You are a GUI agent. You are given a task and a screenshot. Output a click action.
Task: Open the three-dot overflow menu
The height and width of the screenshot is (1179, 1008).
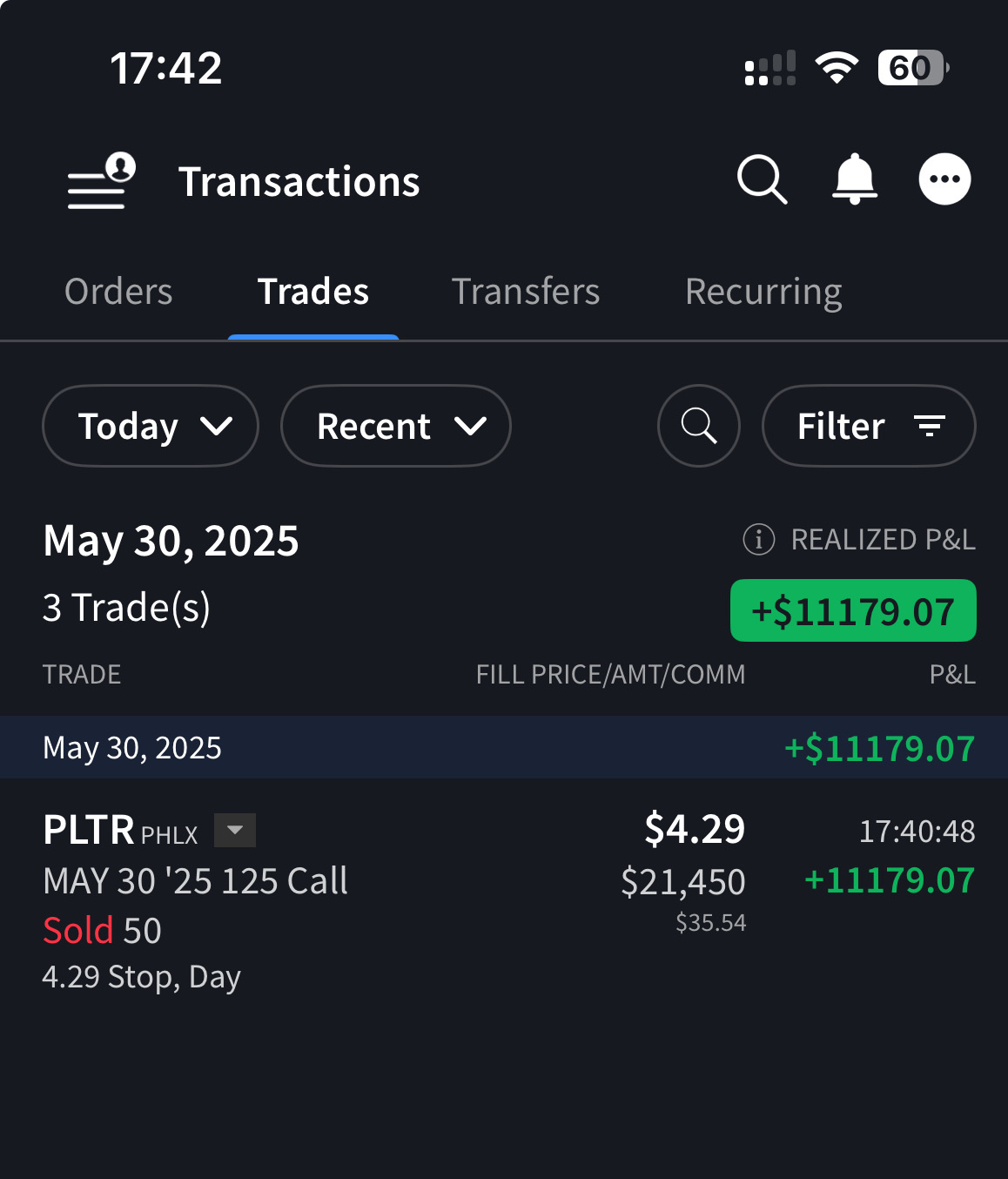pyautogui.click(x=944, y=179)
